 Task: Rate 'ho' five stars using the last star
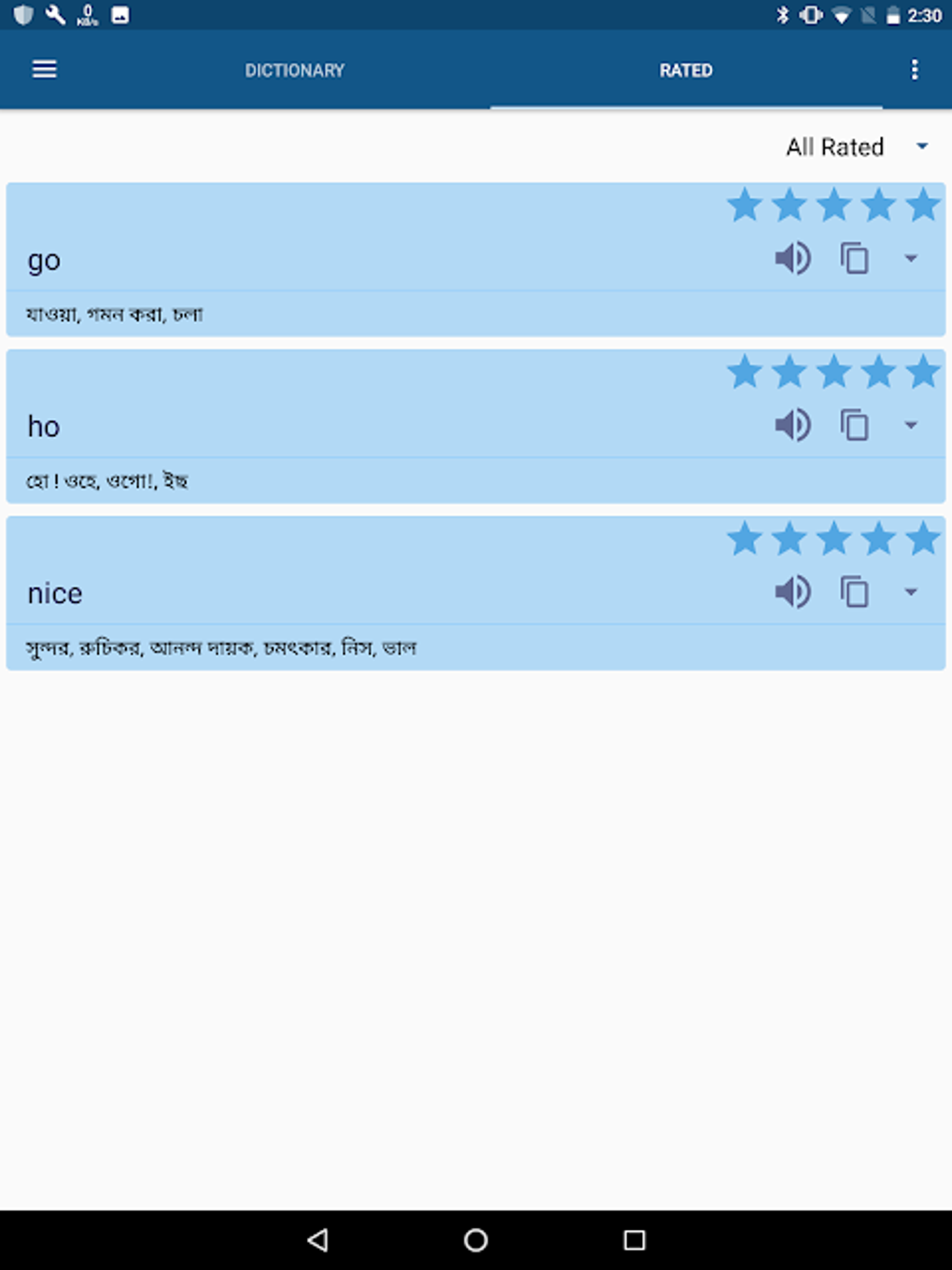click(x=923, y=371)
